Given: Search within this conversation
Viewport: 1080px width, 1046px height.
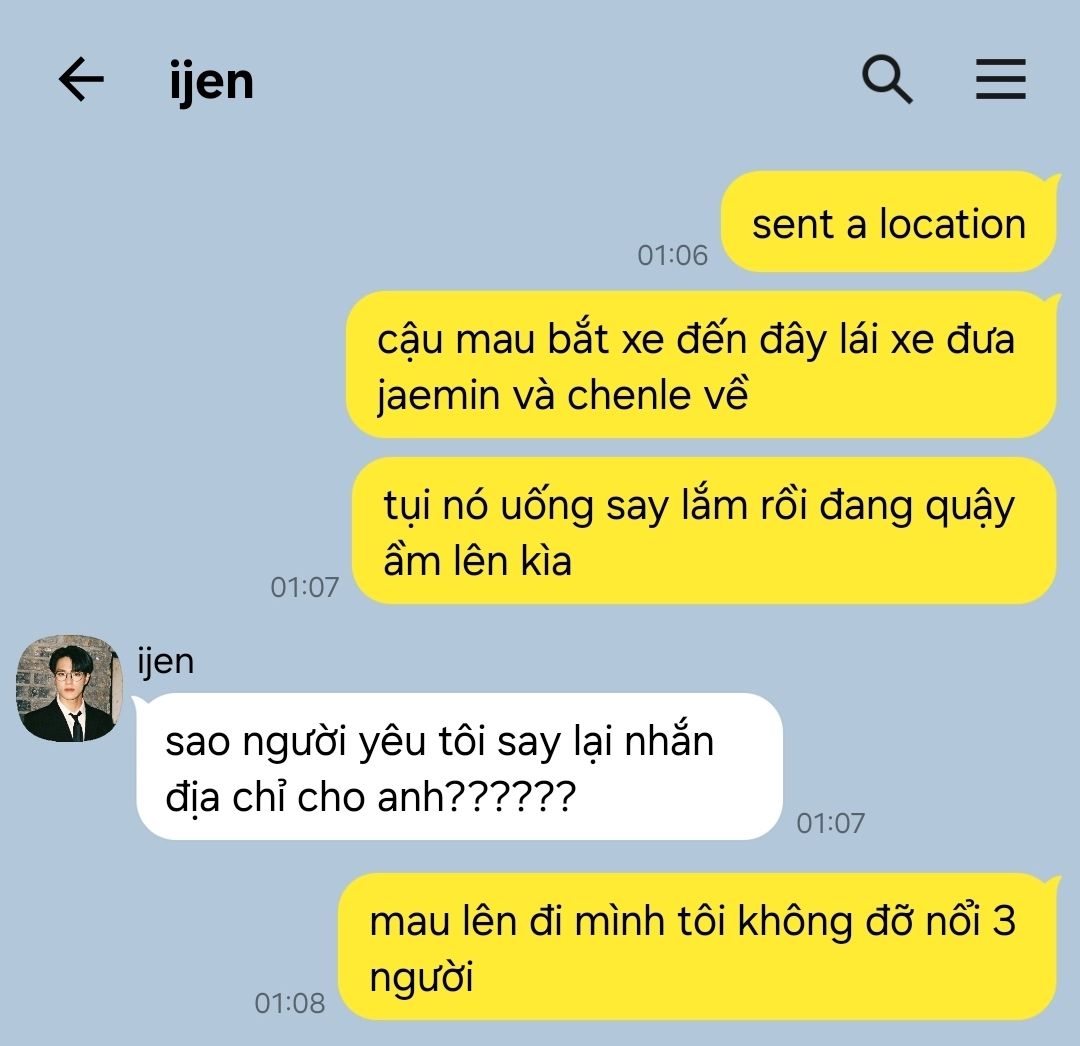Looking at the screenshot, I should pyautogui.click(x=887, y=79).
